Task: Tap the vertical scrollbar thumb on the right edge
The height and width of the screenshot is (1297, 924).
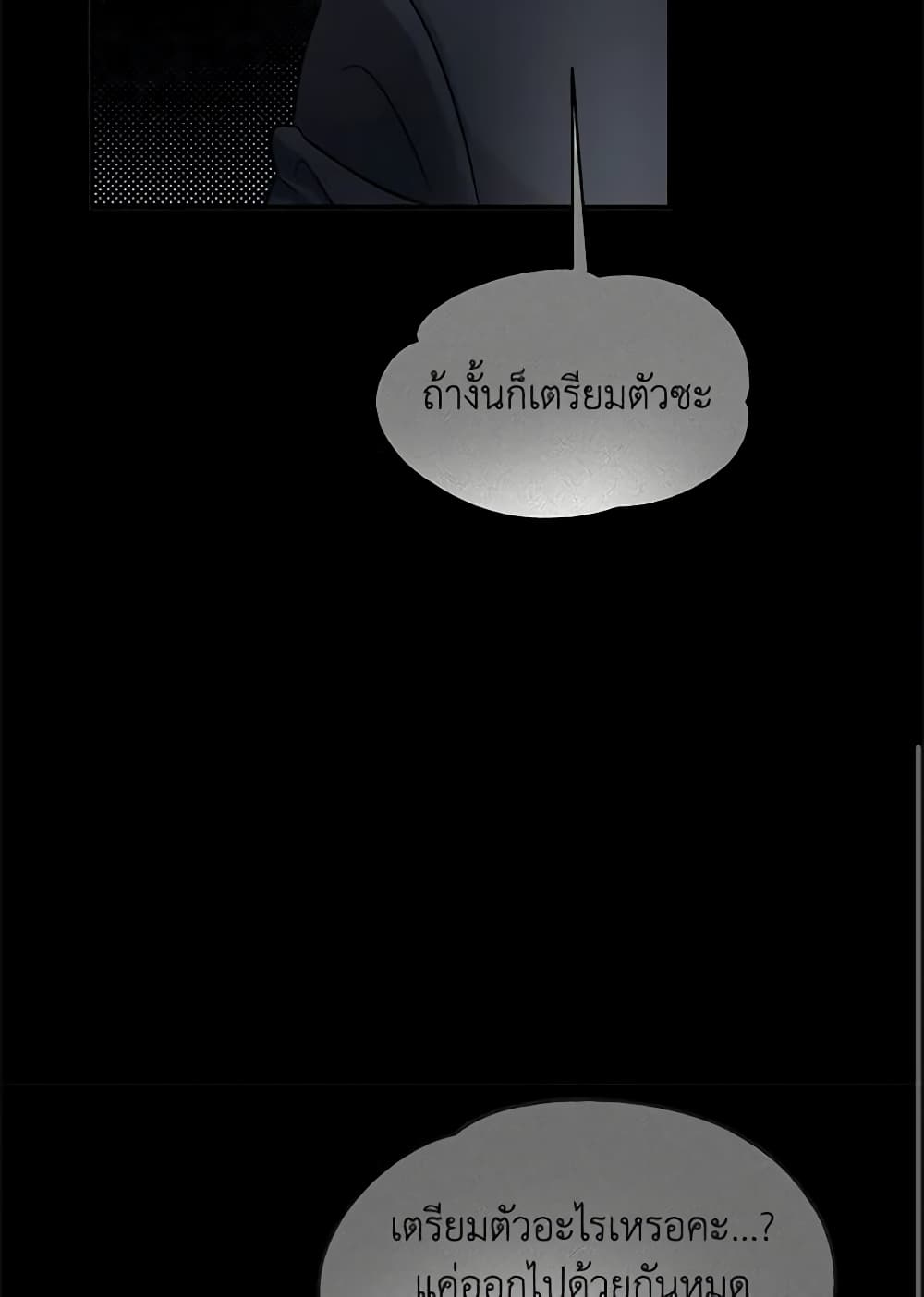Action: pos(918,1016)
